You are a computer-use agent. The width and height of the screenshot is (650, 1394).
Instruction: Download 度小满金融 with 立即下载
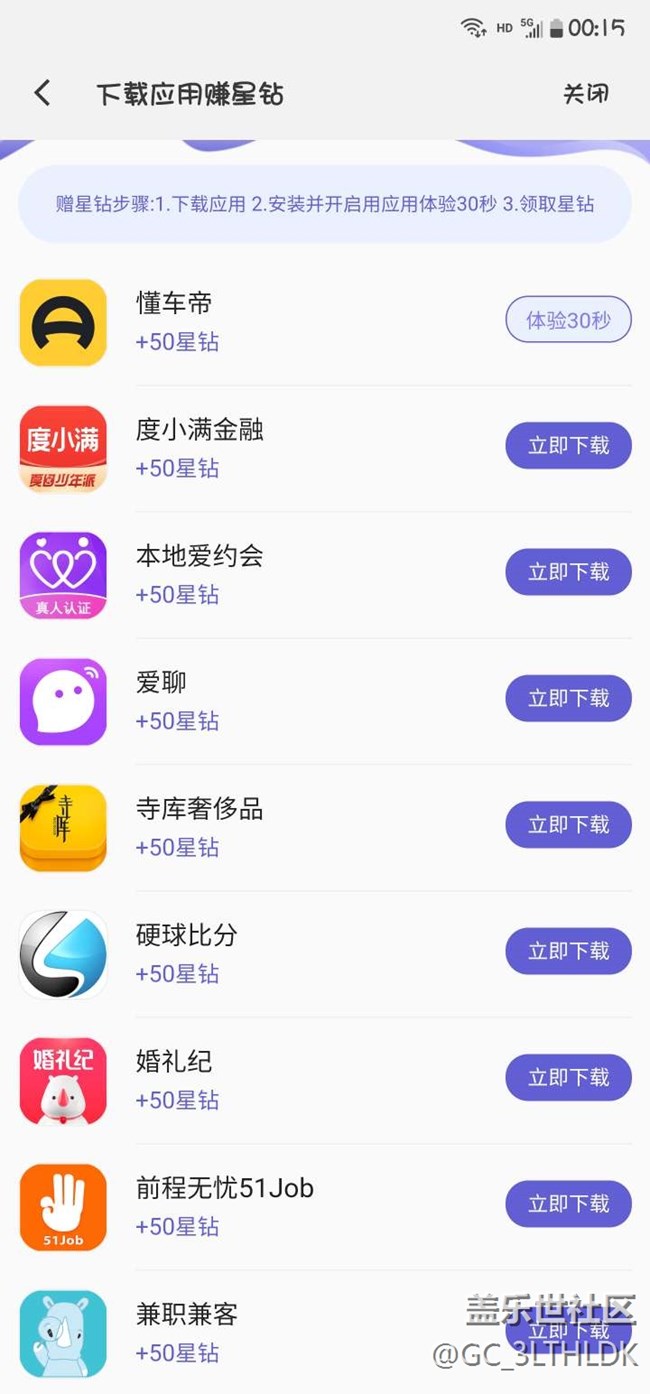pos(568,446)
